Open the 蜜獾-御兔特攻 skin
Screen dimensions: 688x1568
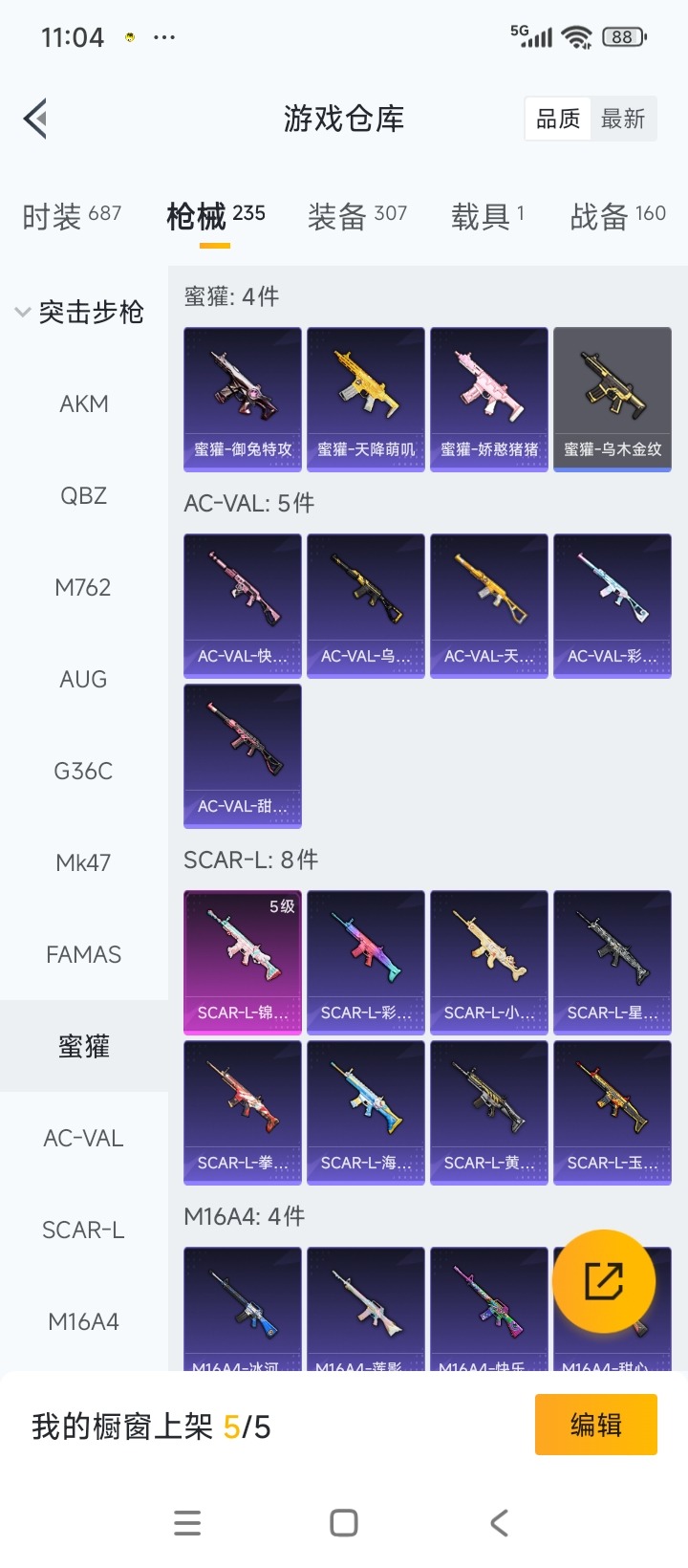coord(243,399)
